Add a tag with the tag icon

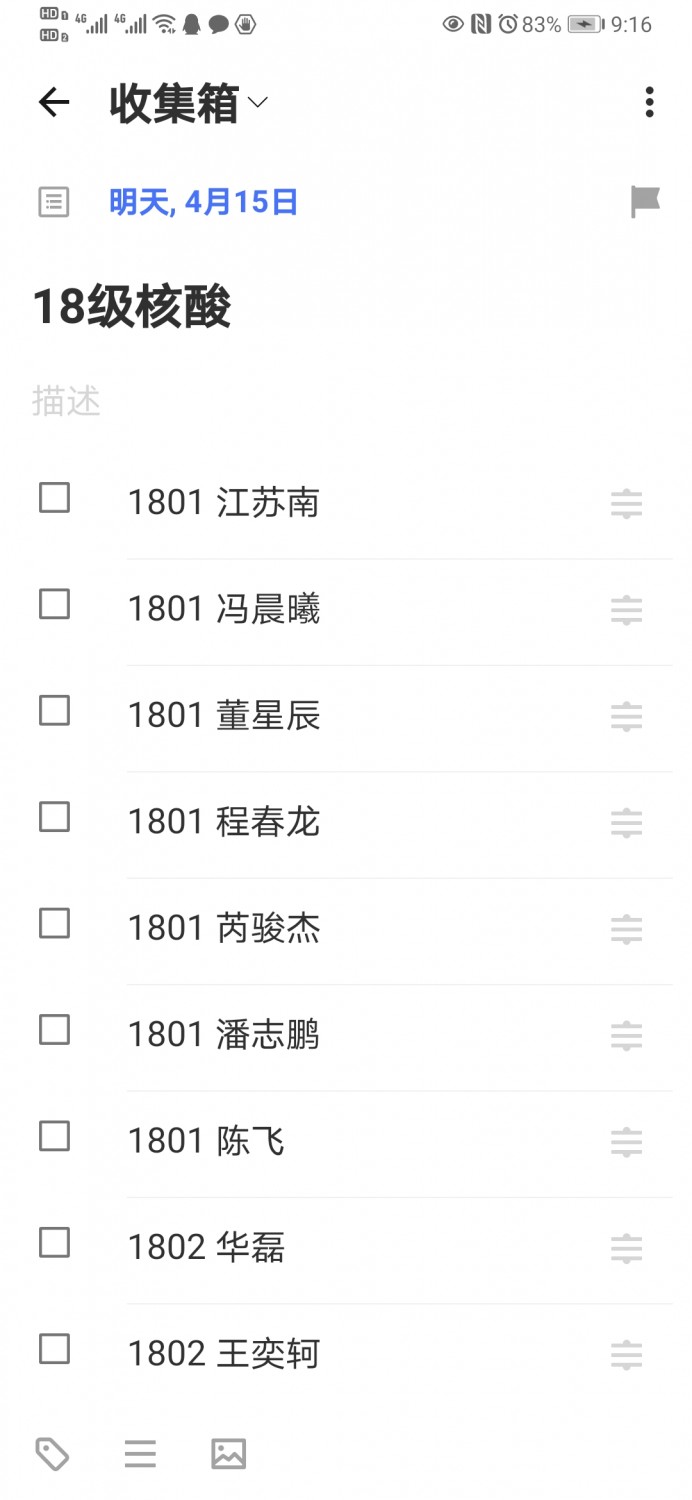tap(52, 1454)
